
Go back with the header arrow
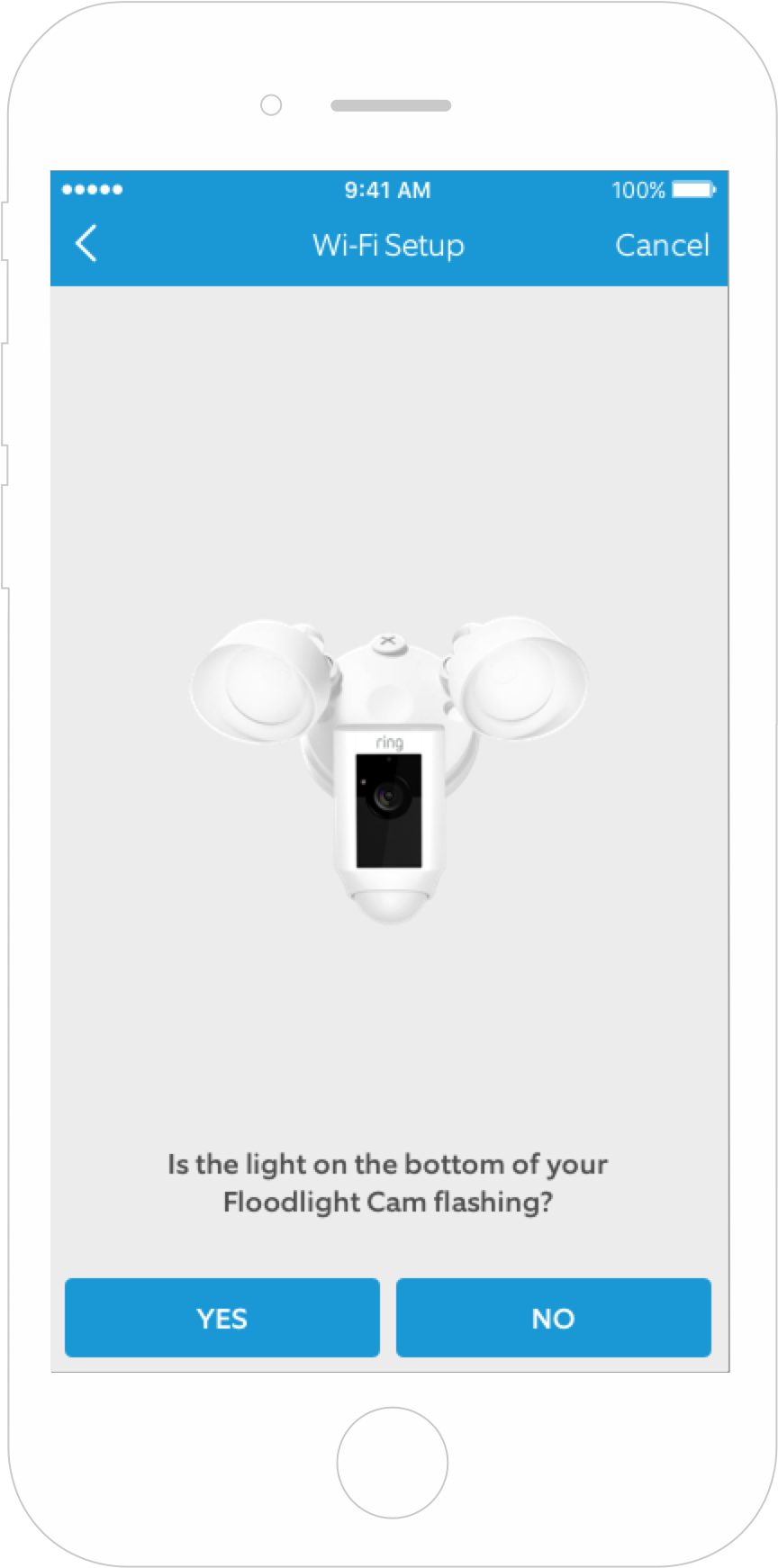click(86, 244)
